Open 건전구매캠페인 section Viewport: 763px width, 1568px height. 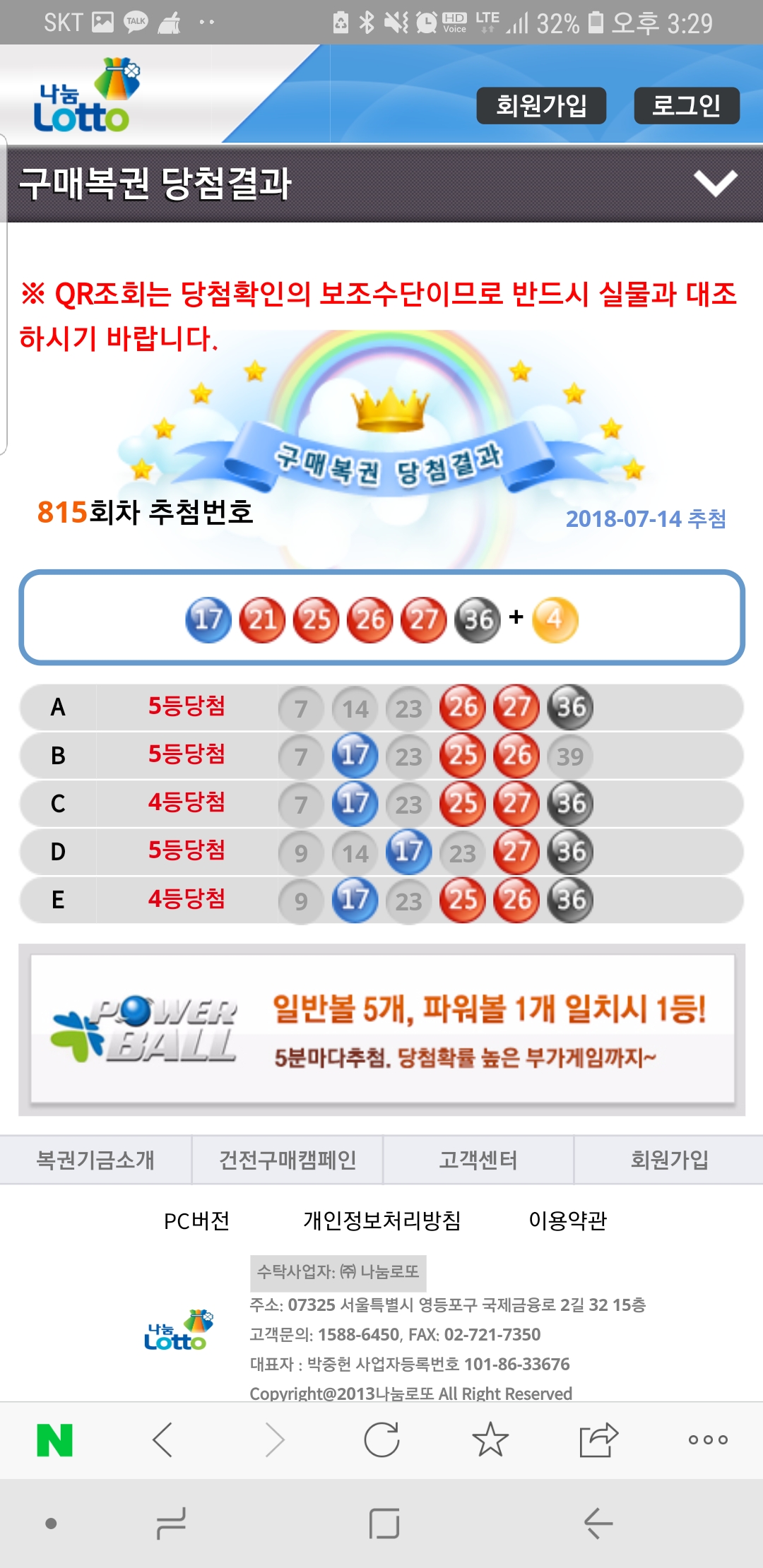point(288,1160)
